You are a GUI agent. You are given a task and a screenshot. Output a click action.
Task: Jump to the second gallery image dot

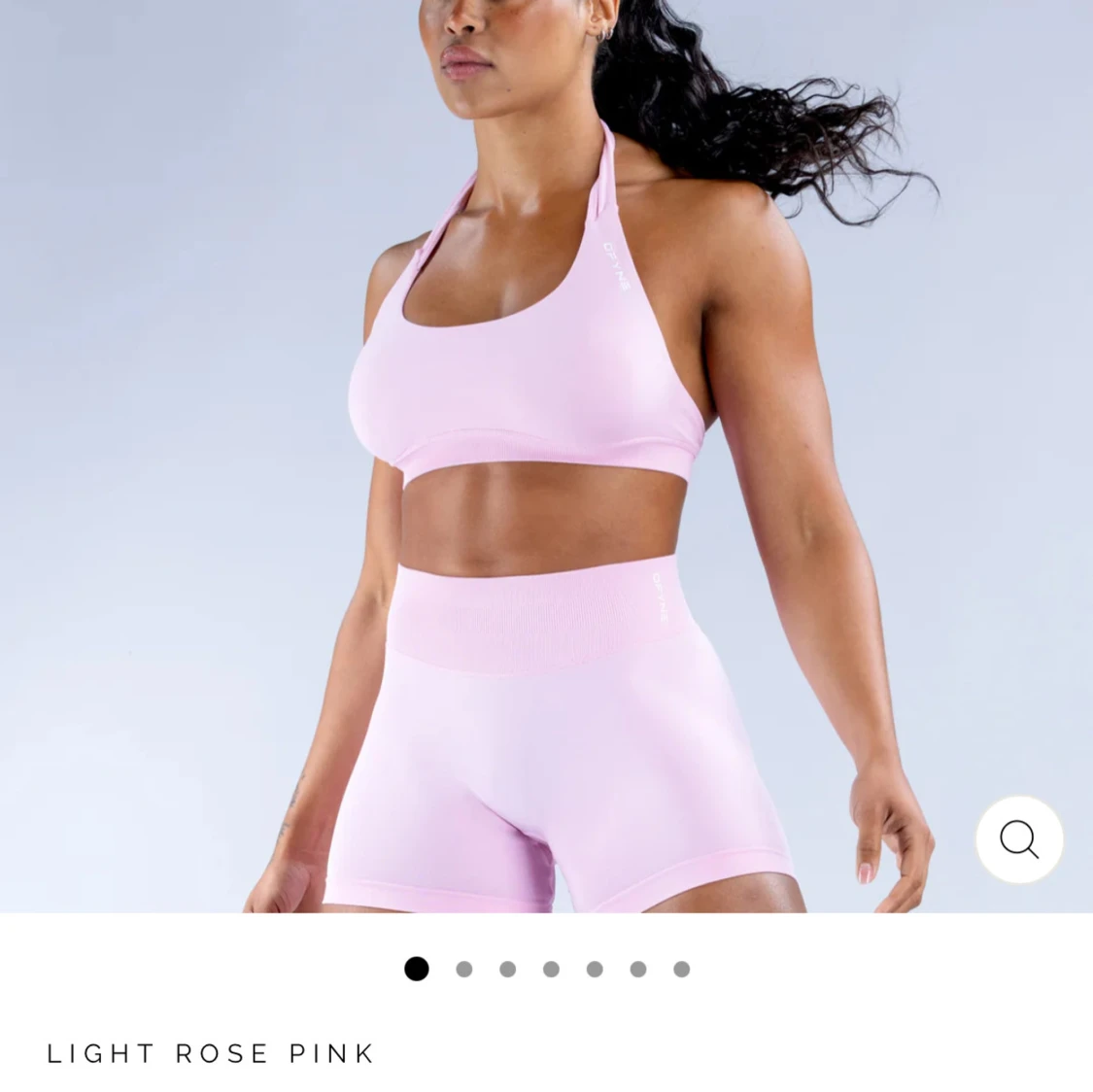464,969
